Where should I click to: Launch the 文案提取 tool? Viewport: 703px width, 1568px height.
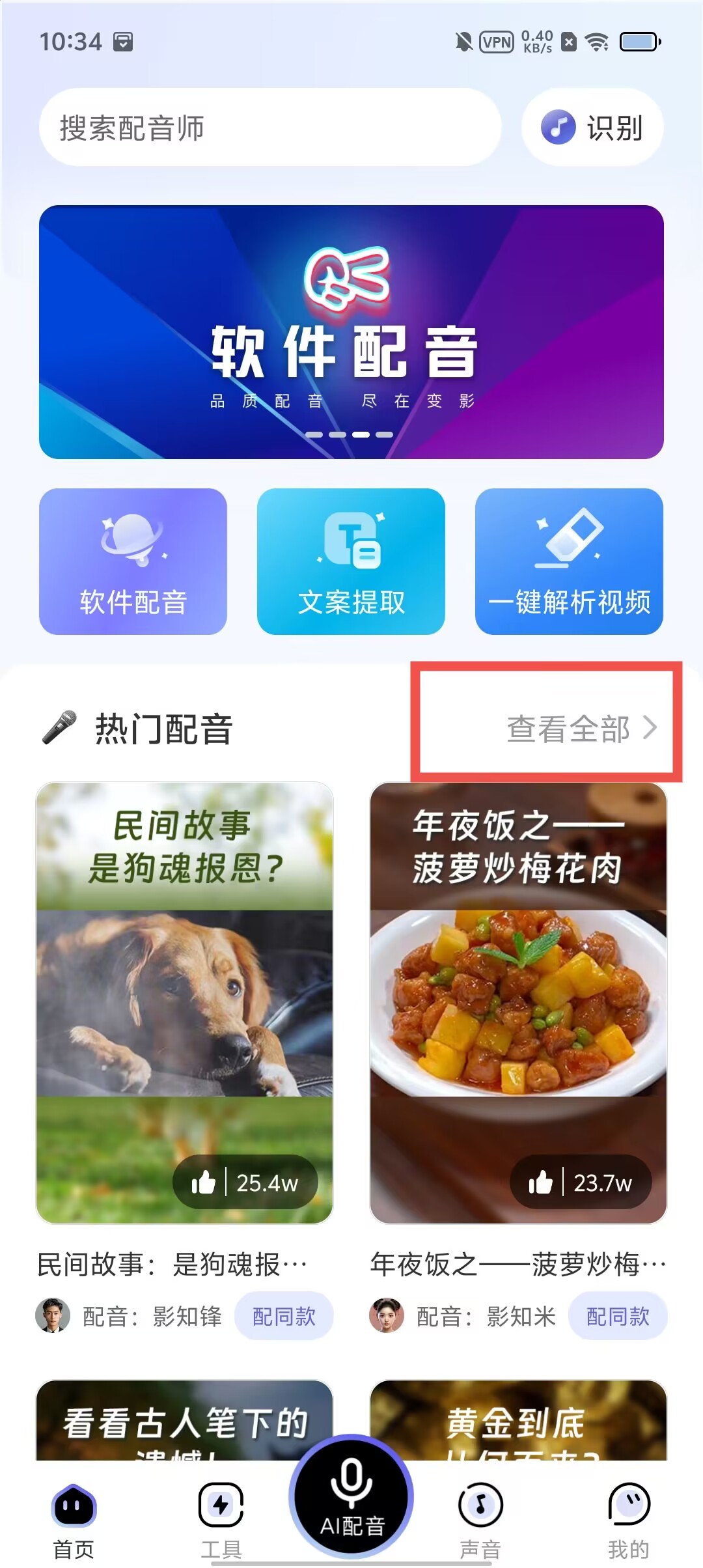pos(351,561)
